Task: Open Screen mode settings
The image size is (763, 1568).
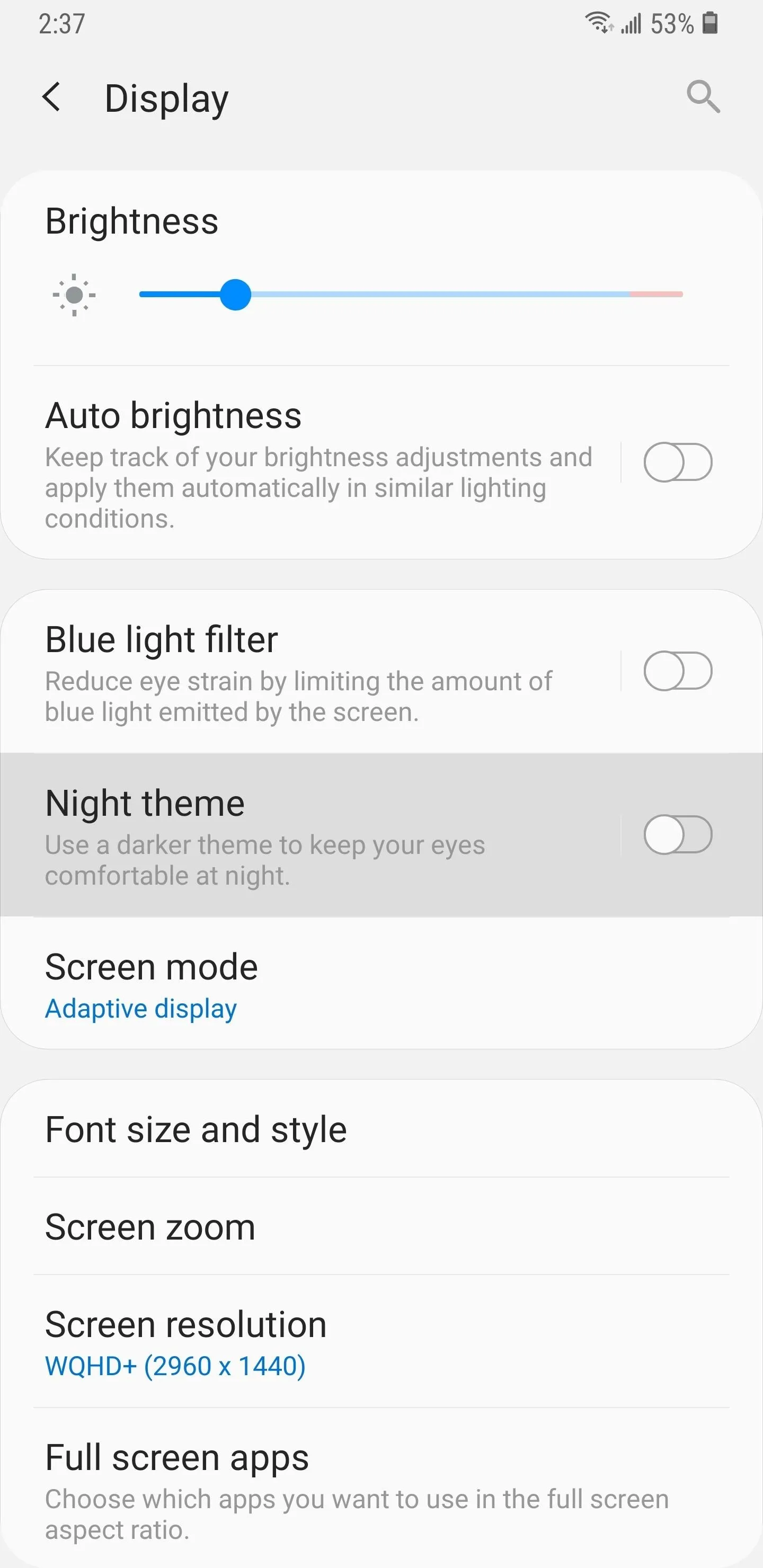Action: pyautogui.click(x=381, y=983)
